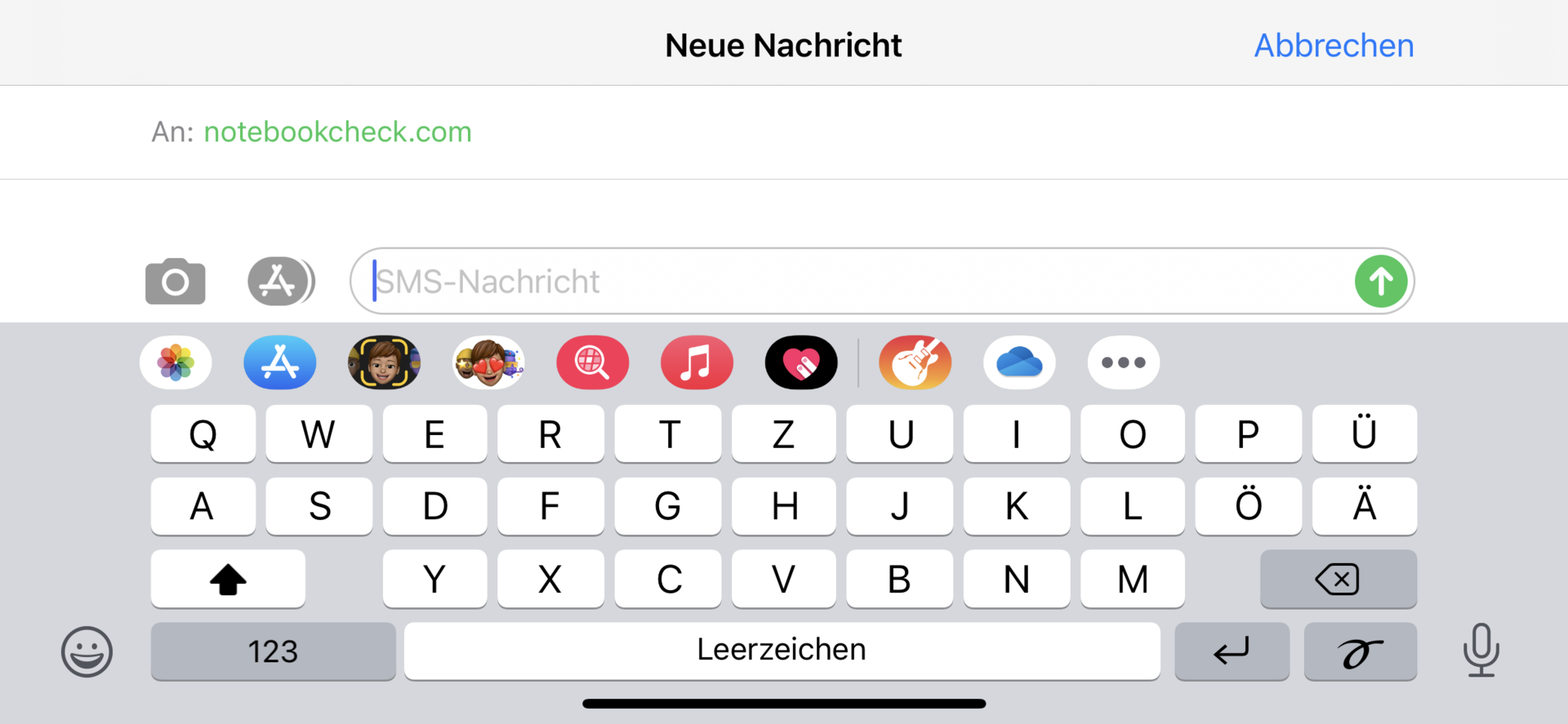Switch to the handwriting input key

coord(1360,651)
